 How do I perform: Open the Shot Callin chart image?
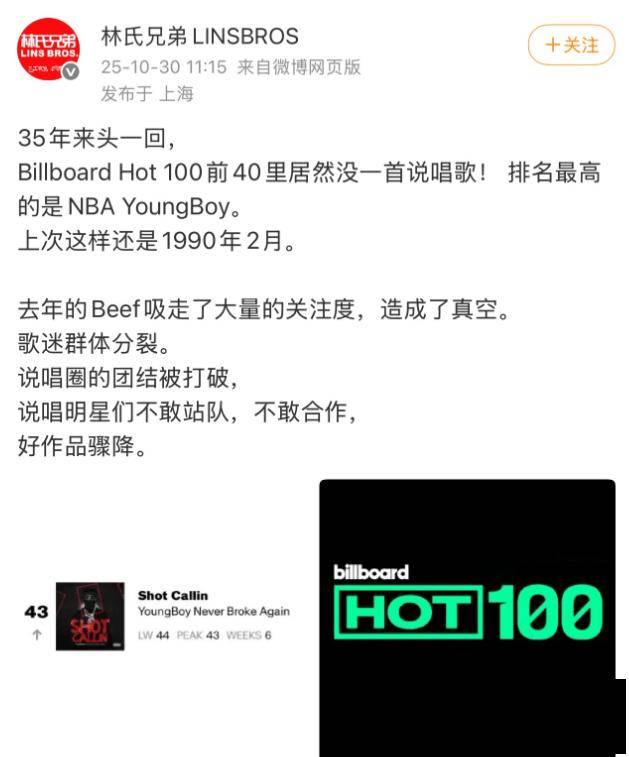pos(160,615)
